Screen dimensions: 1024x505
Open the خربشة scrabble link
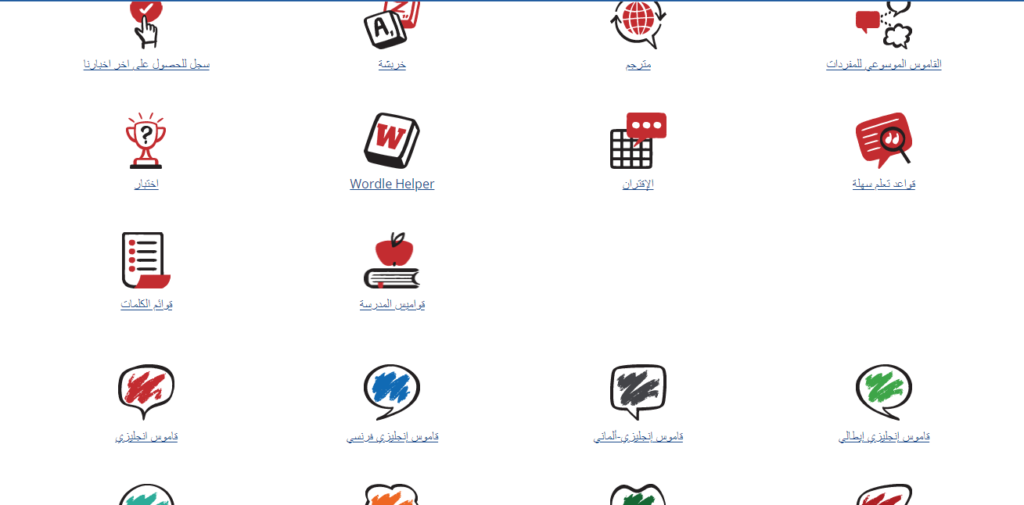coord(392,64)
